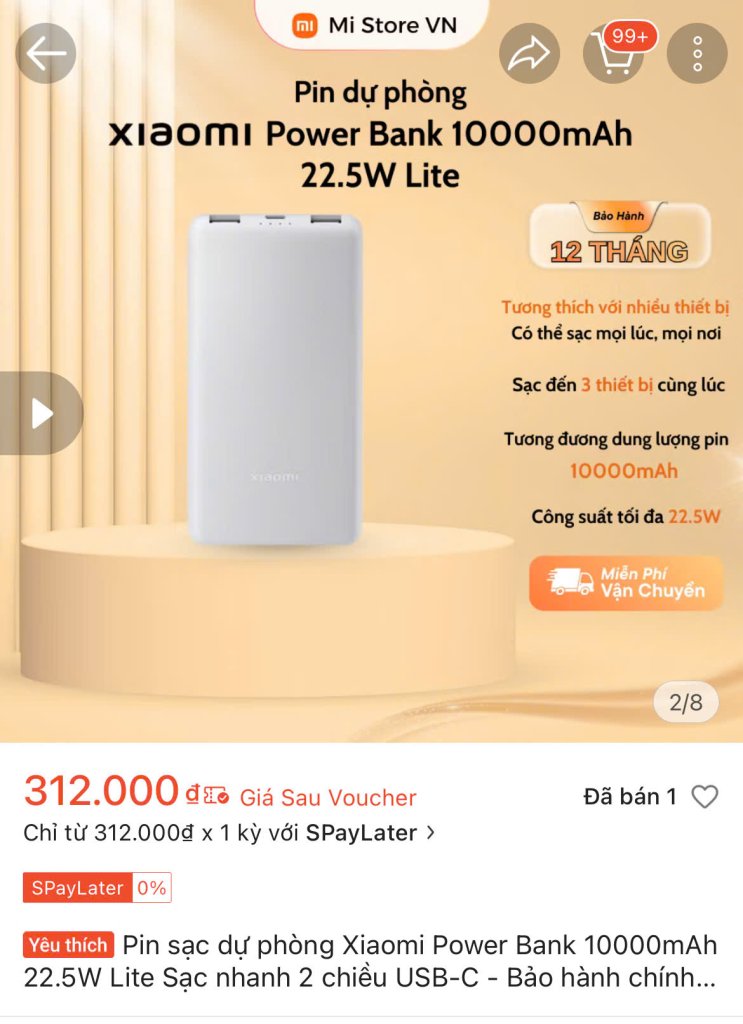Go back to the previous page
743x1024 pixels.
click(x=46, y=54)
